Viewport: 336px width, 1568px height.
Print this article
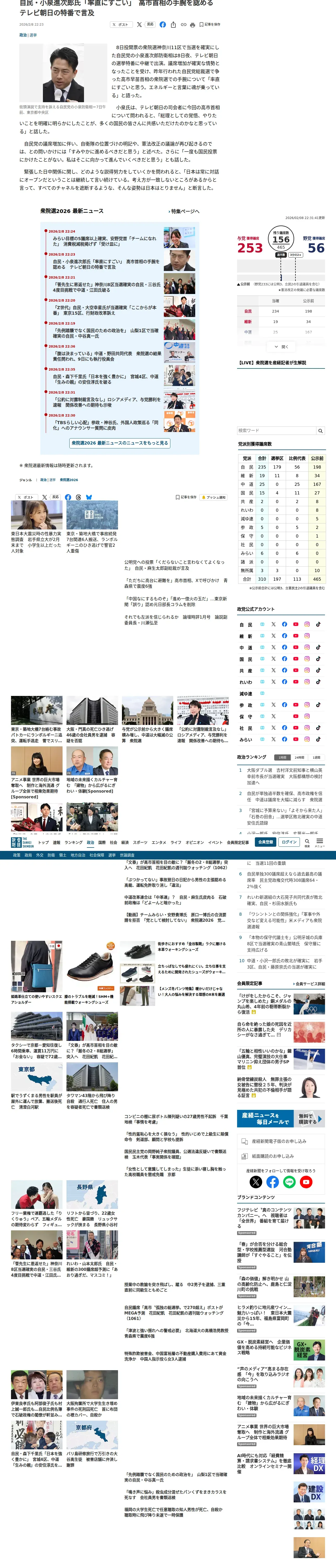(193, 25)
